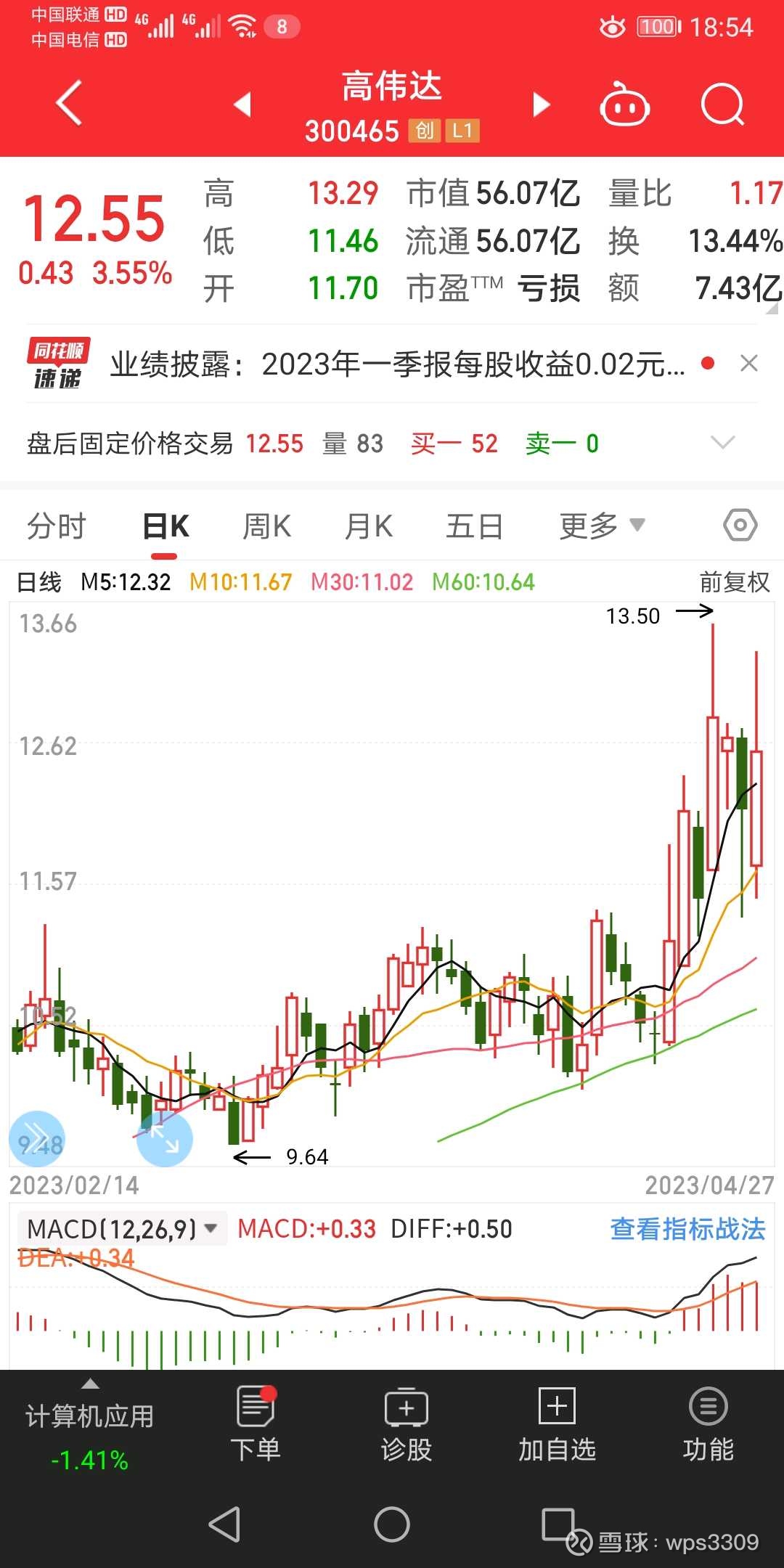
Task: Dismiss the earnings news banner with ×
Action: (x=751, y=363)
